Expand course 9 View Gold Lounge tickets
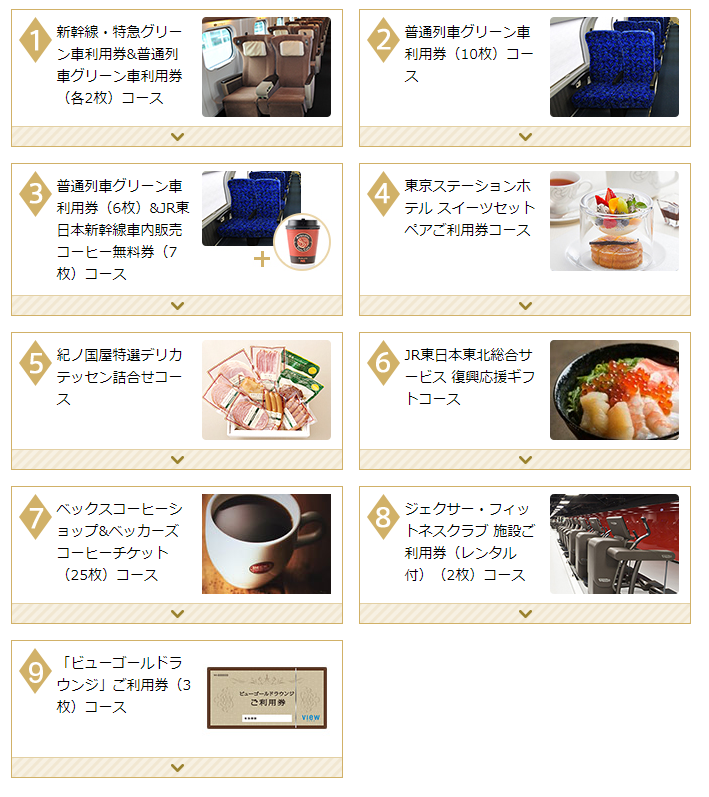This screenshot has height=797, width=709. [x=177, y=768]
